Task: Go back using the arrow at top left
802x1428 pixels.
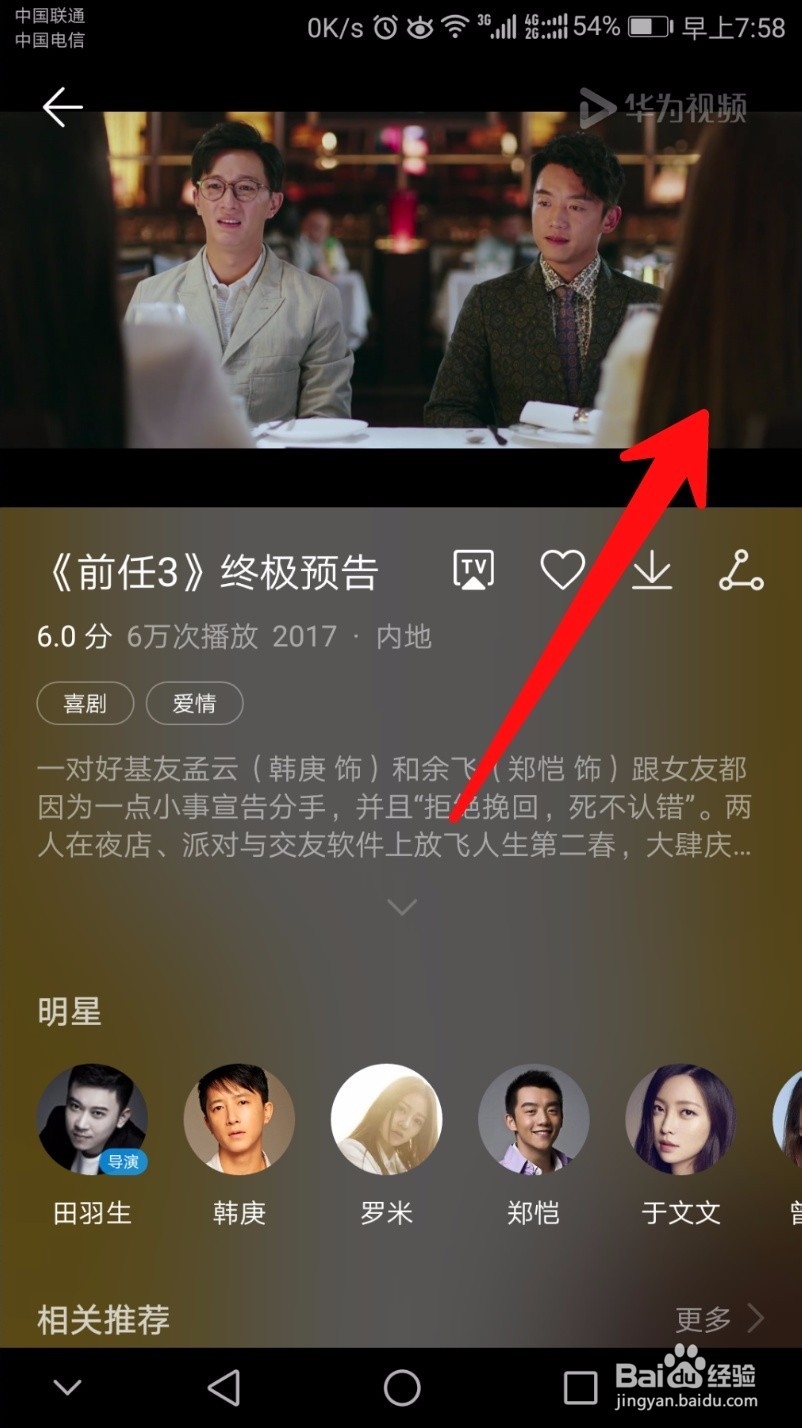Action: coord(62,106)
